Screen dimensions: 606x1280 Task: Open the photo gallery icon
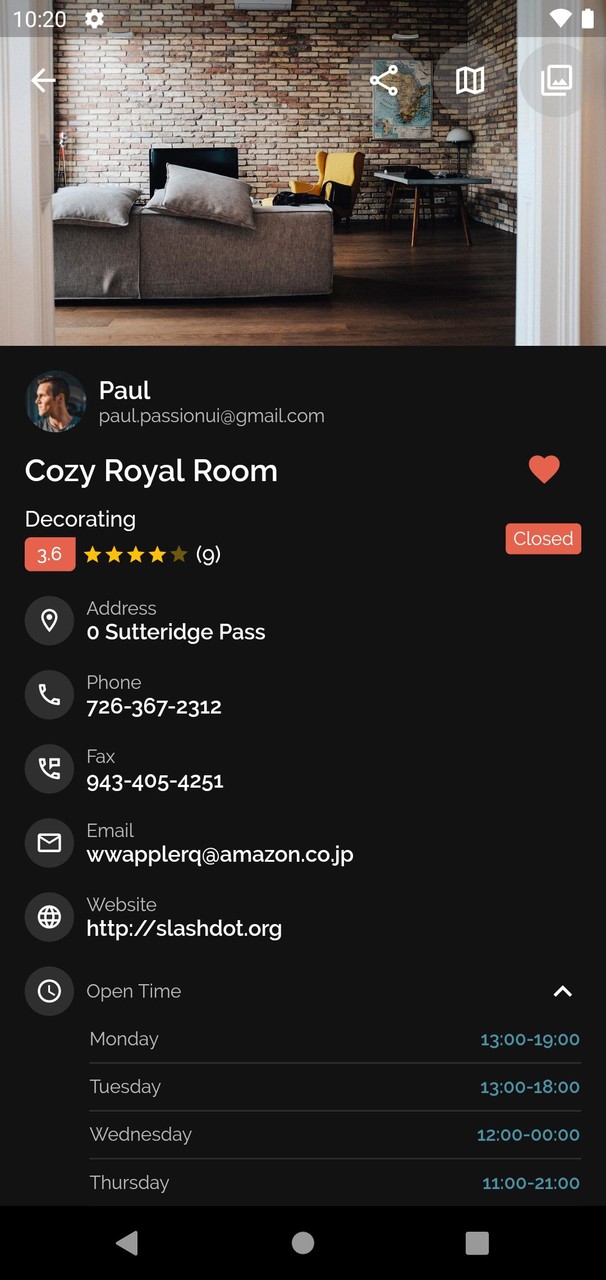(x=556, y=80)
